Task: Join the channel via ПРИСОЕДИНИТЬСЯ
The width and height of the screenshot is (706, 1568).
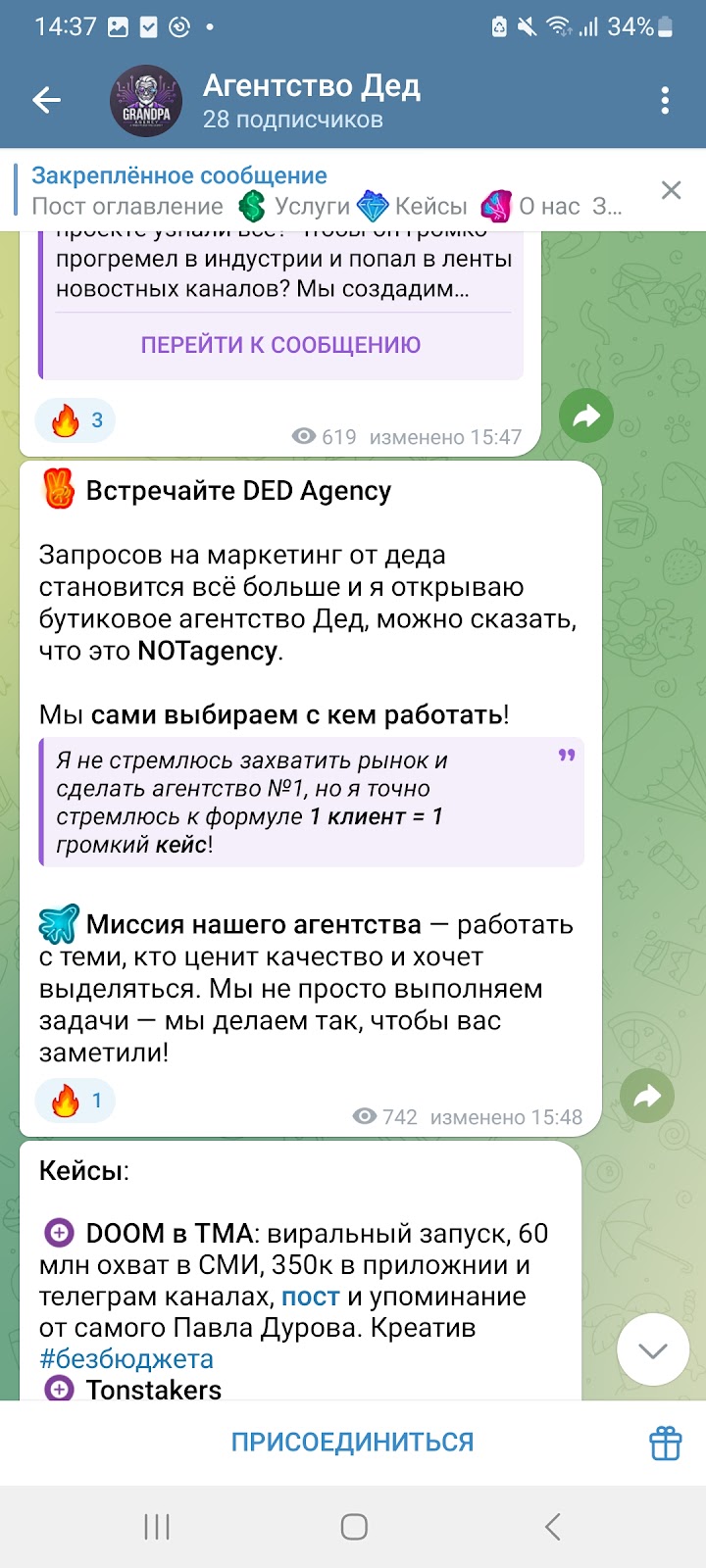Action: click(x=352, y=1442)
